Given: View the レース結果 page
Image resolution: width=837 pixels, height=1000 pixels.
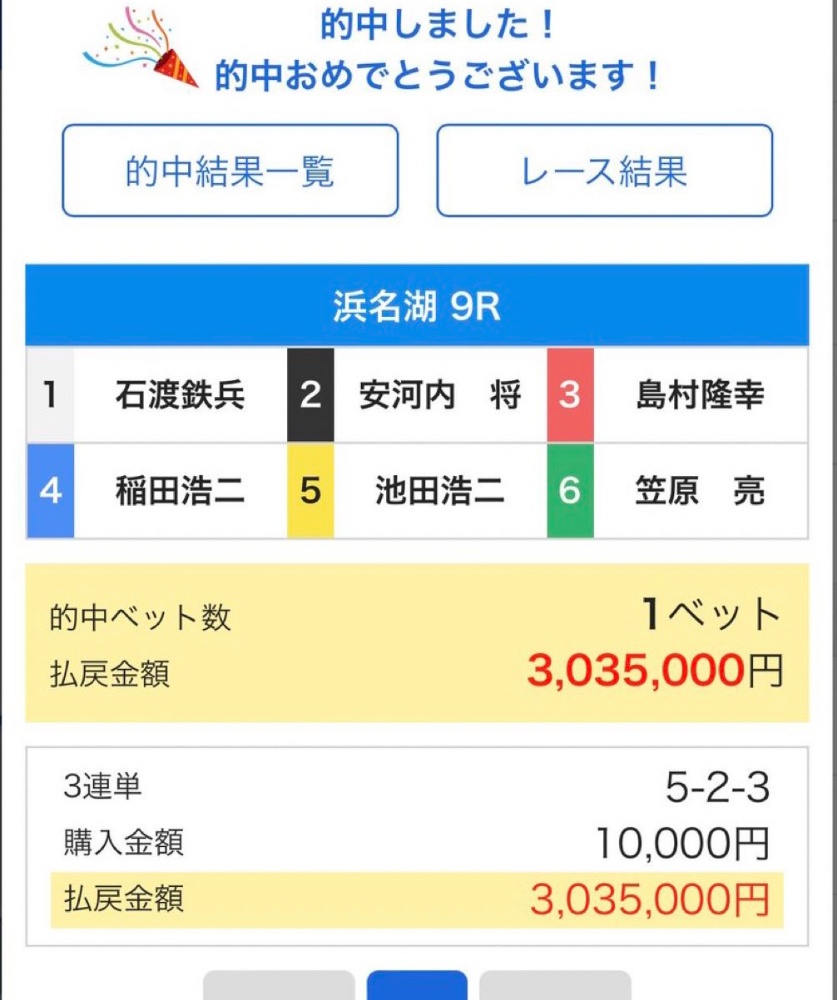Looking at the screenshot, I should (x=604, y=171).
